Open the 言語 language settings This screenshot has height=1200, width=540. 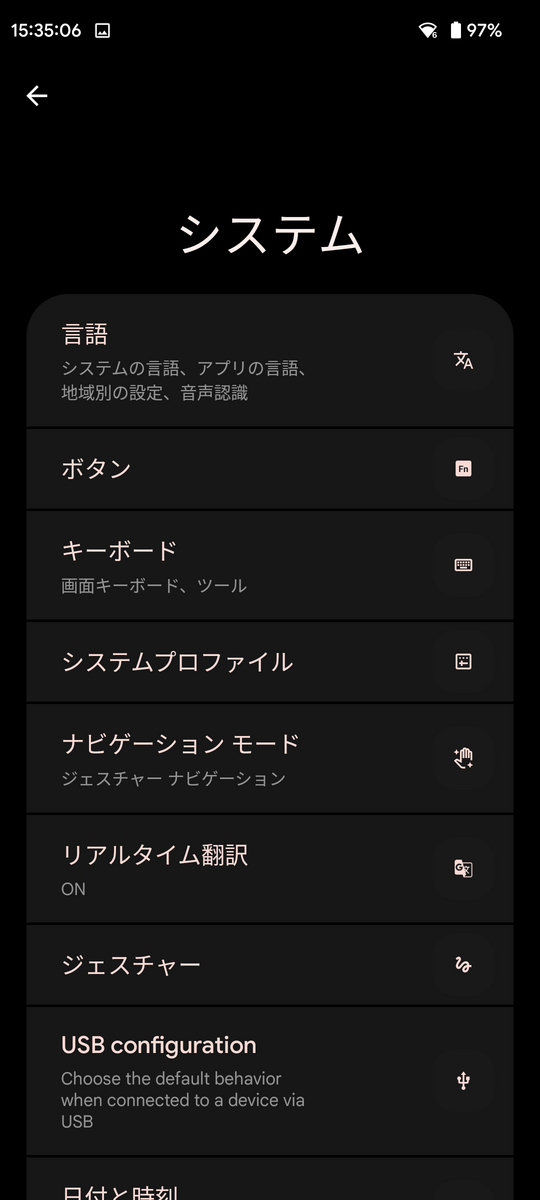(270, 361)
